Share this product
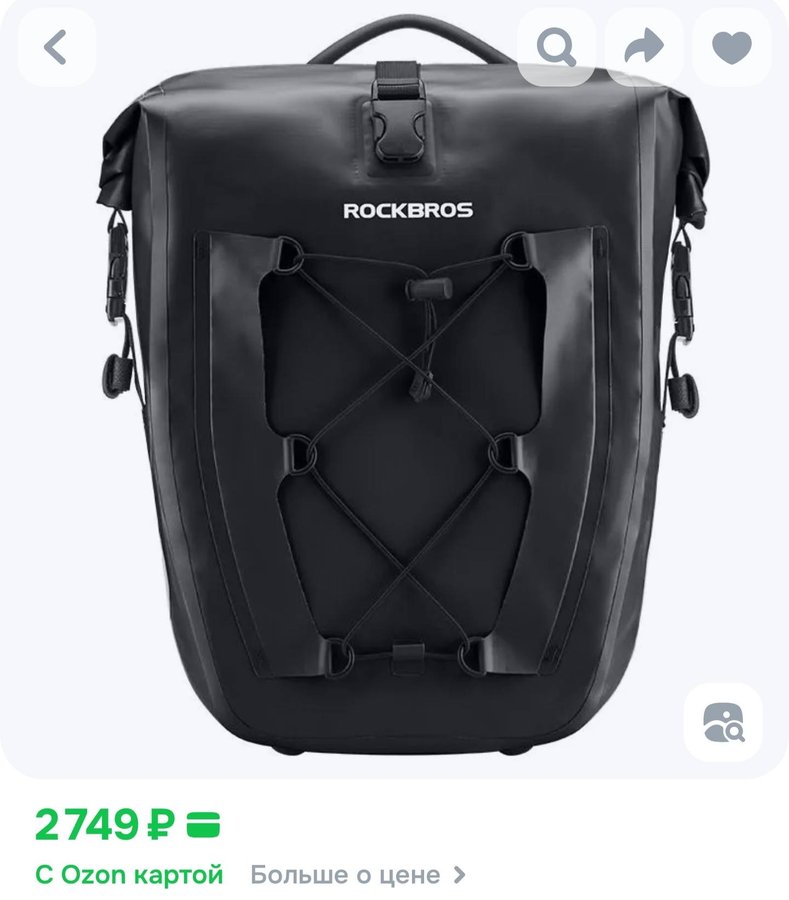Screen dimensions: 789x900 644,47
